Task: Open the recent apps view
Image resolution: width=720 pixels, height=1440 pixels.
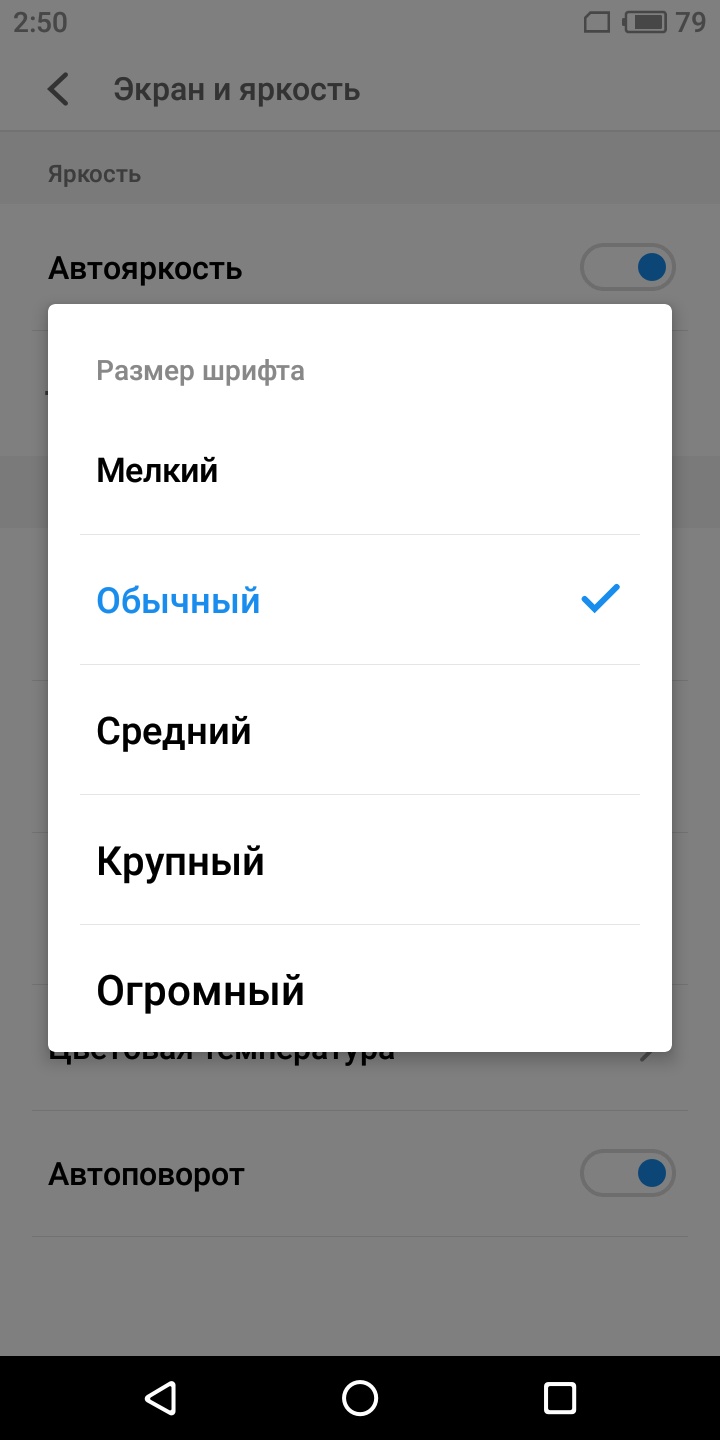Action: click(x=560, y=1397)
